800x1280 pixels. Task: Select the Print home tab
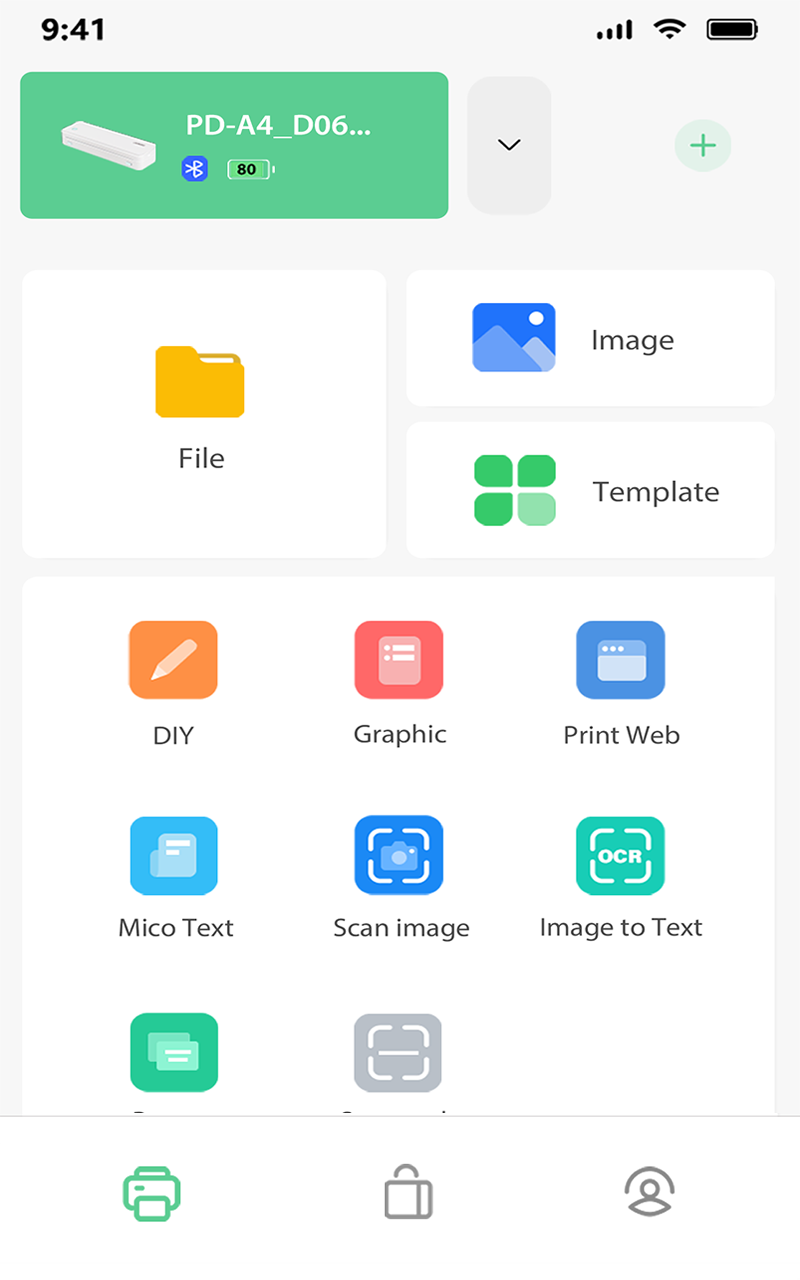[x=150, y=1192]
